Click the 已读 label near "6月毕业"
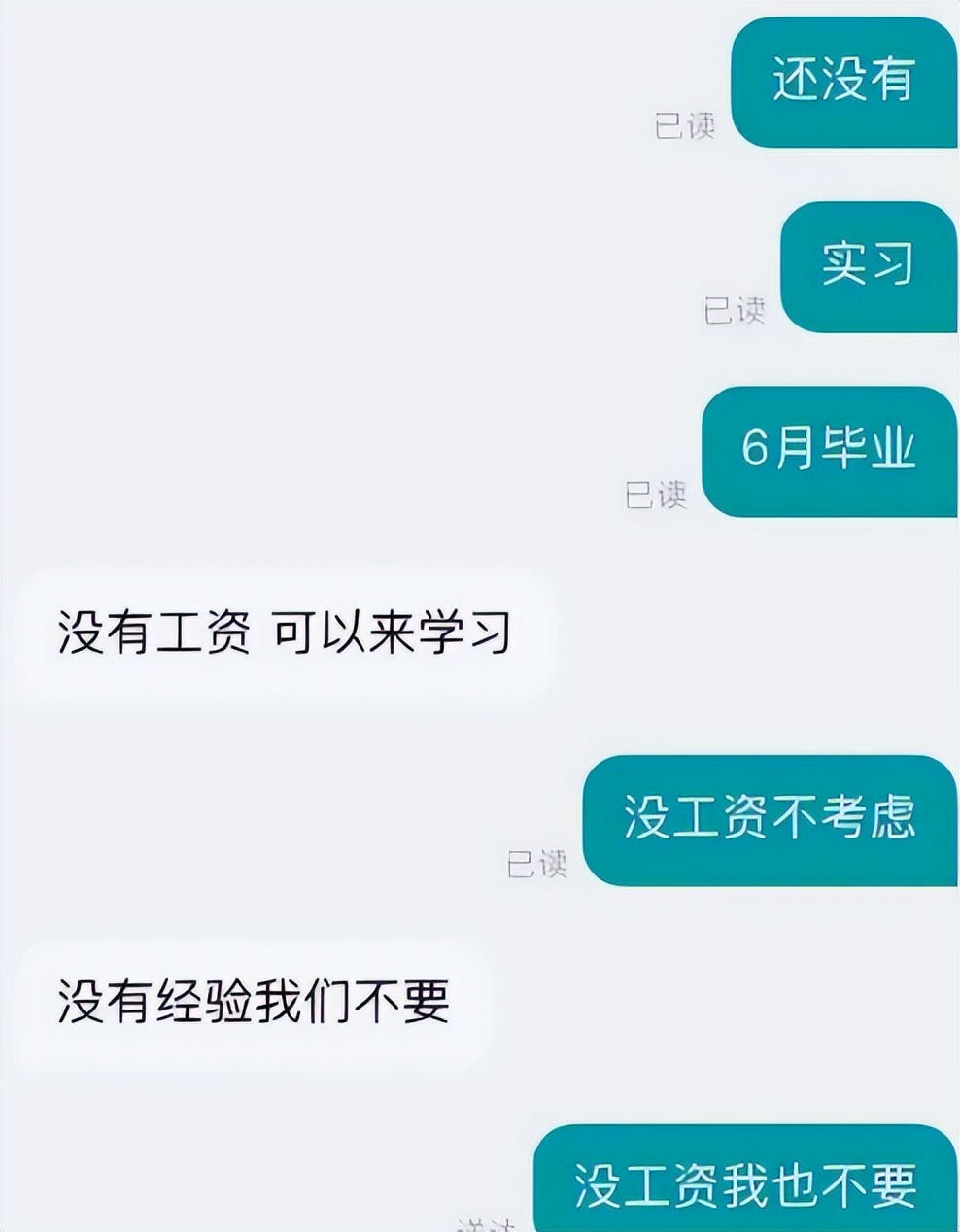The width and height of the screenshot is (960, 1232). [661, 494]
